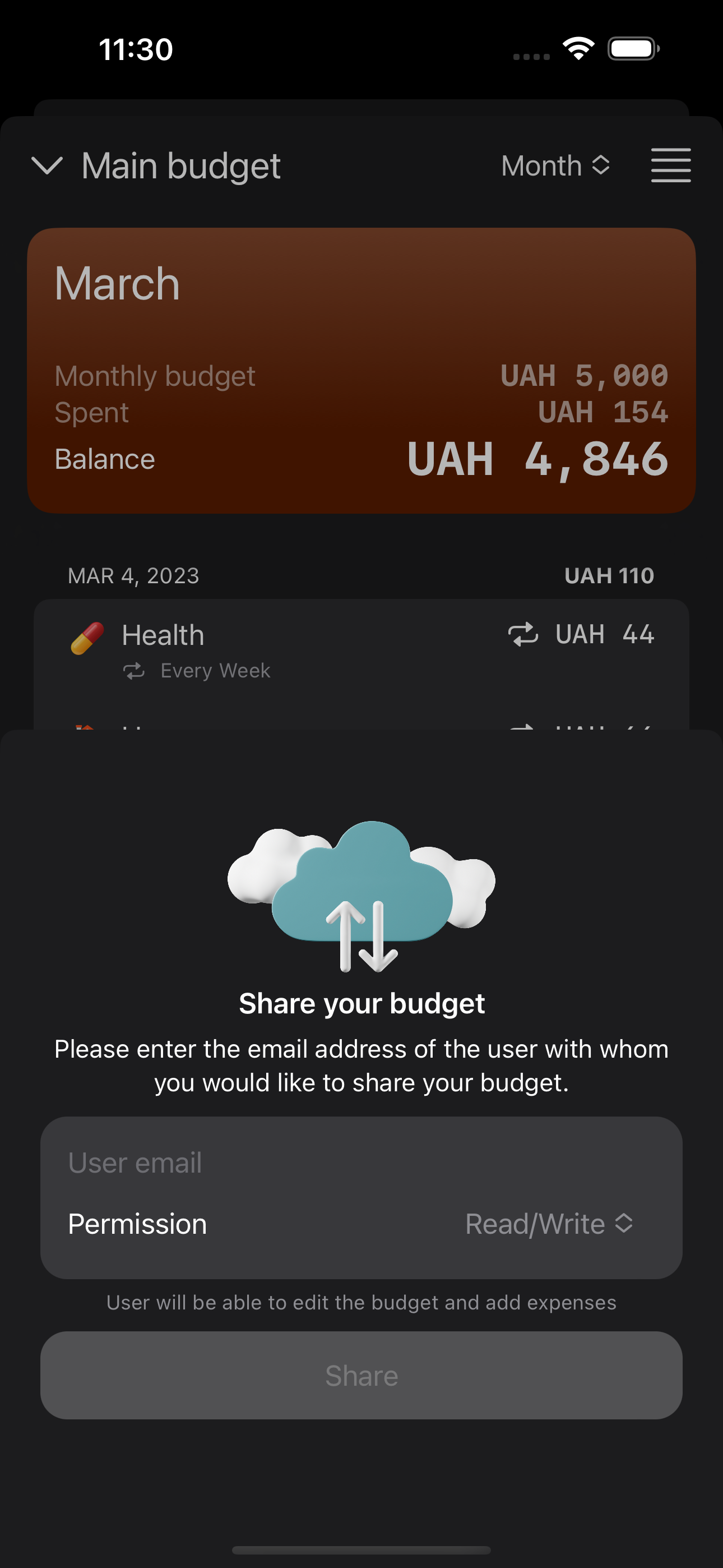The width and height of the screenshot is (723, 1568).
Task: Tap the User email field
Action: click(x=360, y=1163)
